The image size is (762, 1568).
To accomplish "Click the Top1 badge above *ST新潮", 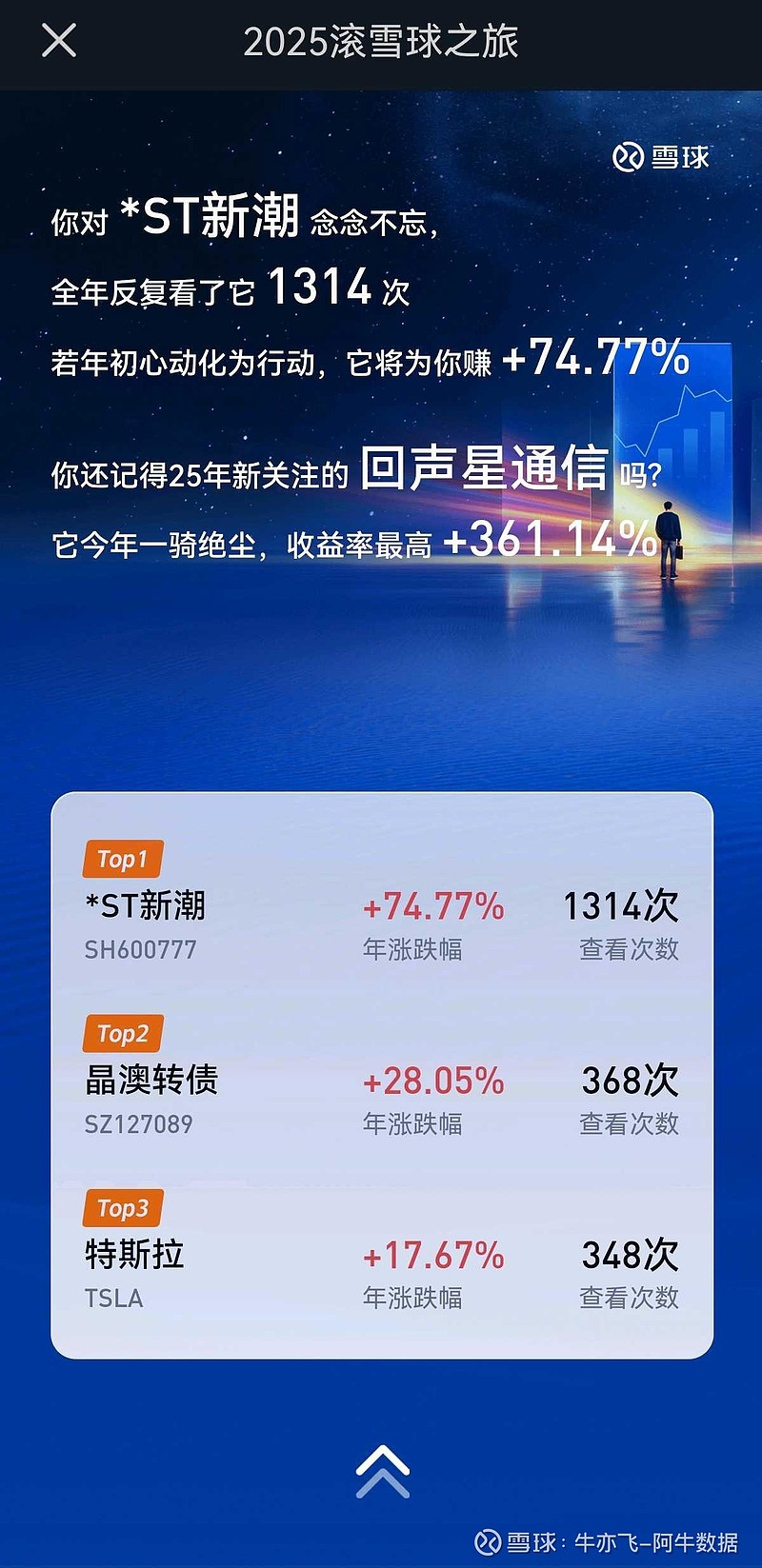I will (x=122, y=860).
